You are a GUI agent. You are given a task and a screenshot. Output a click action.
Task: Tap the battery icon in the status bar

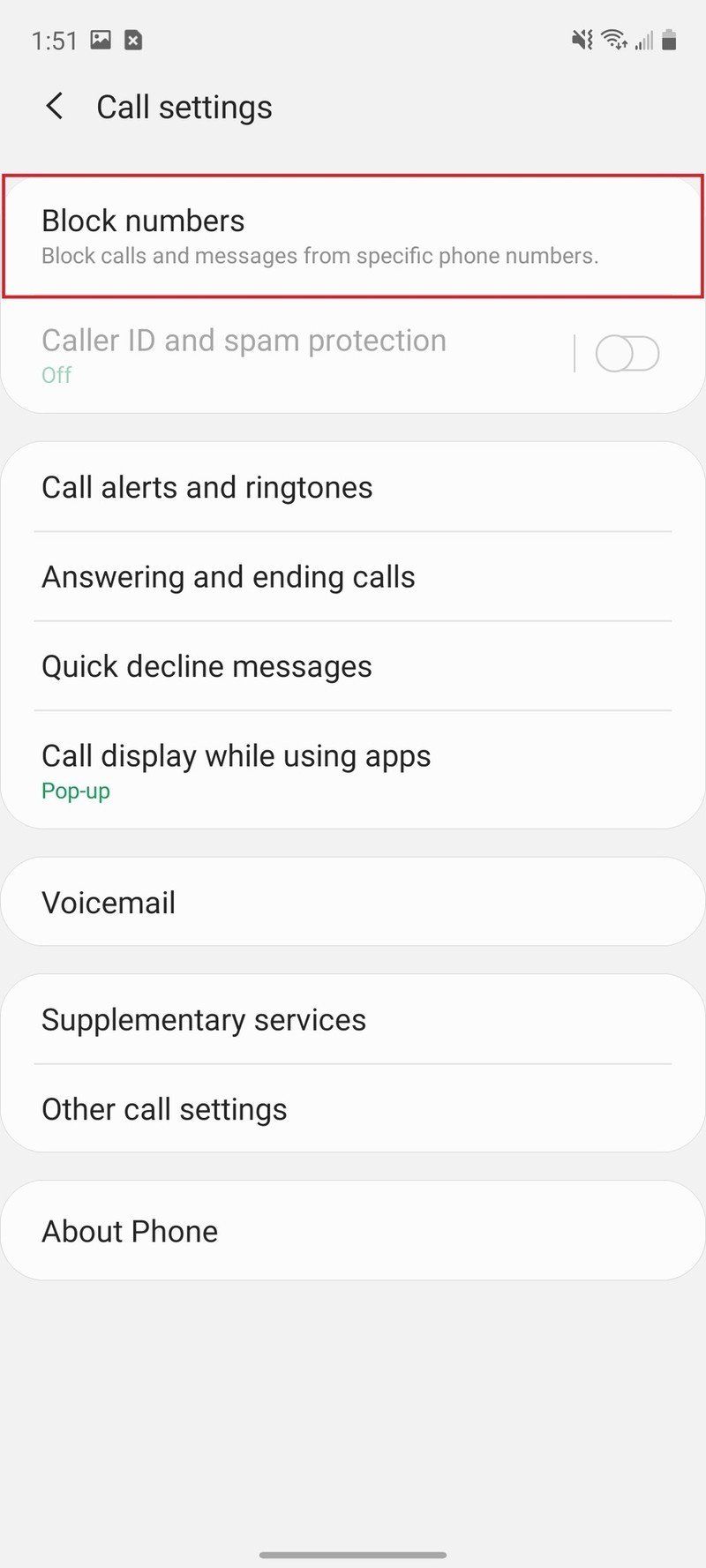click(669, 40)
